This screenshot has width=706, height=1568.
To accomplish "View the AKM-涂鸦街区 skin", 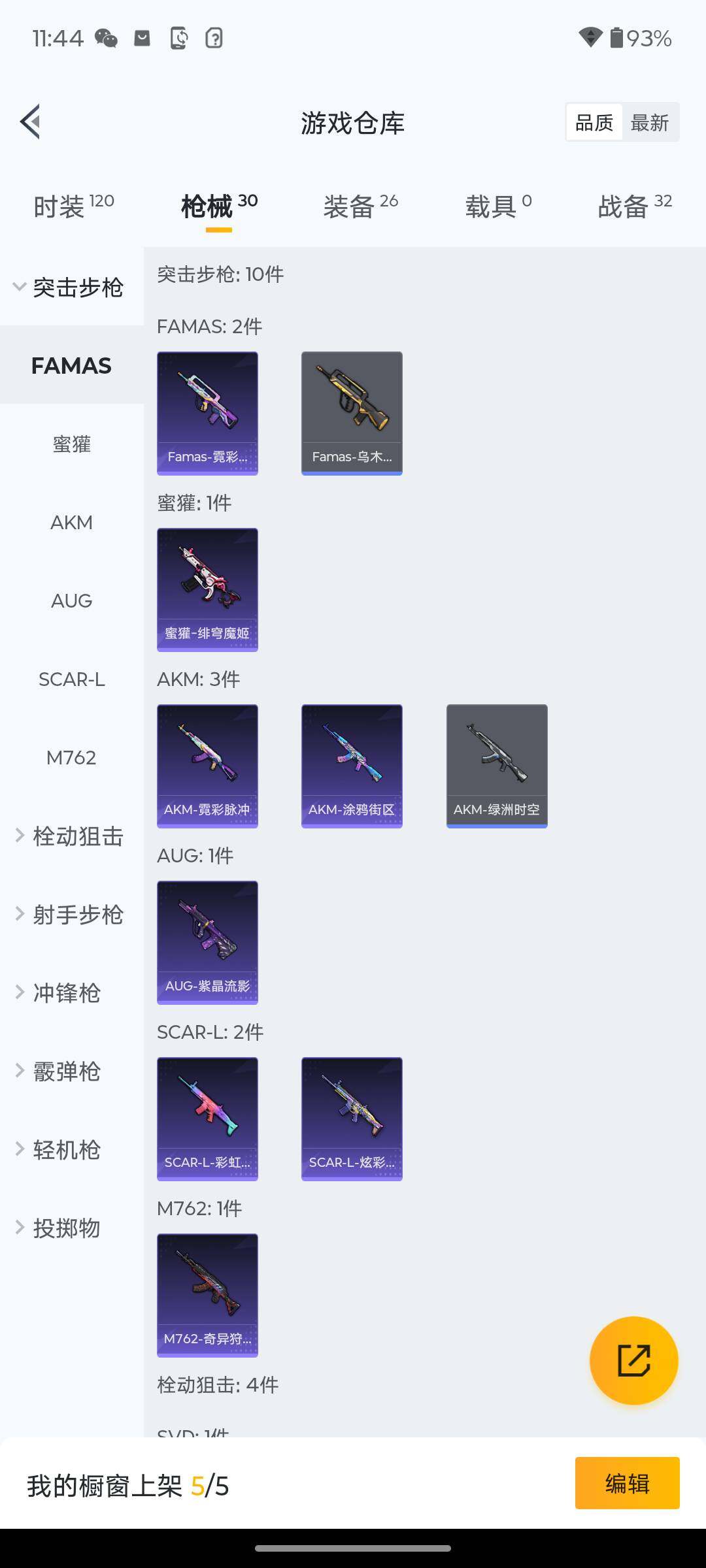I will [352, 766].
